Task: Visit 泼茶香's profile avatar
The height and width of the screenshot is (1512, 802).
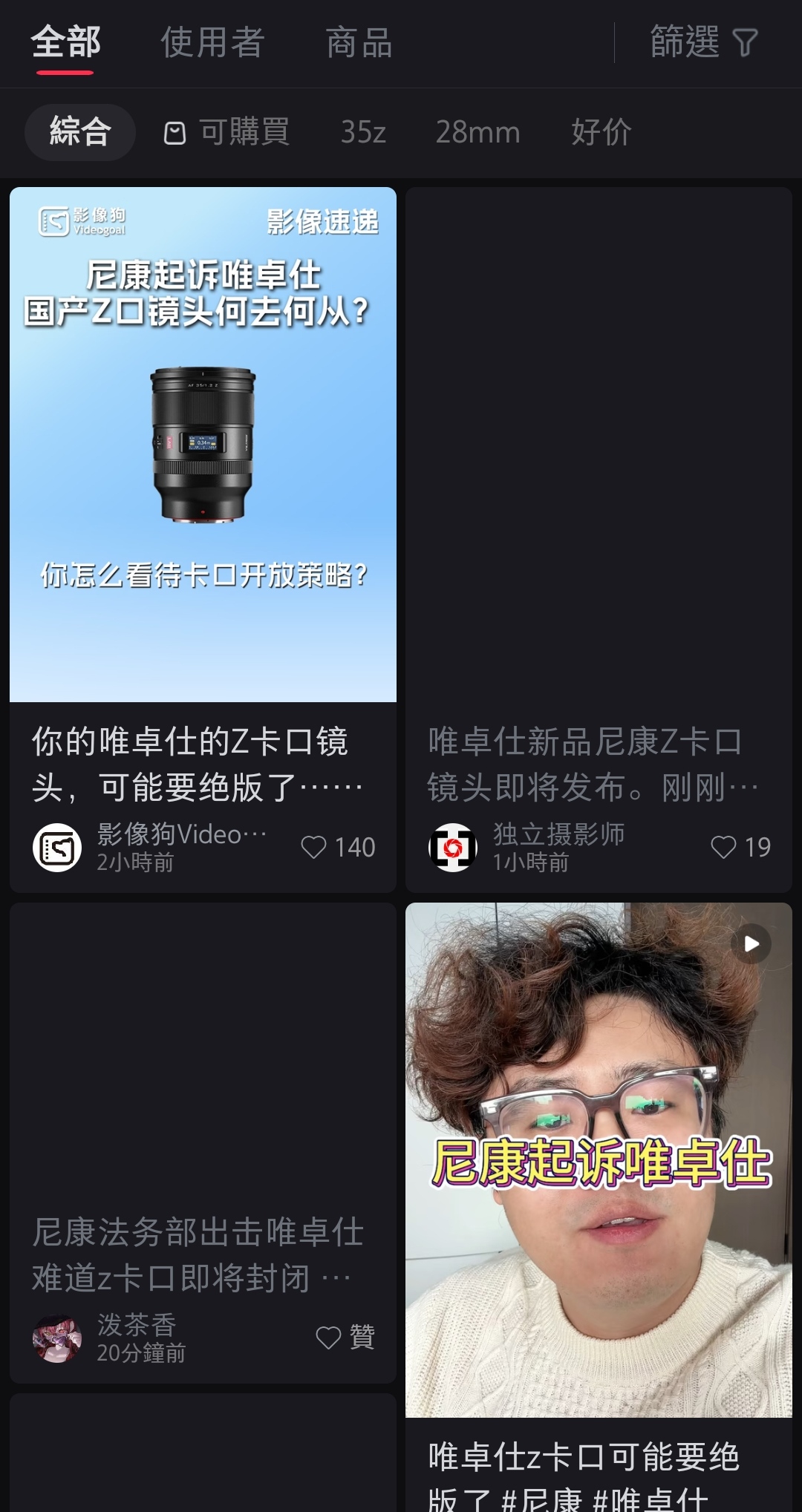Action: click(x=57, y=1338)
